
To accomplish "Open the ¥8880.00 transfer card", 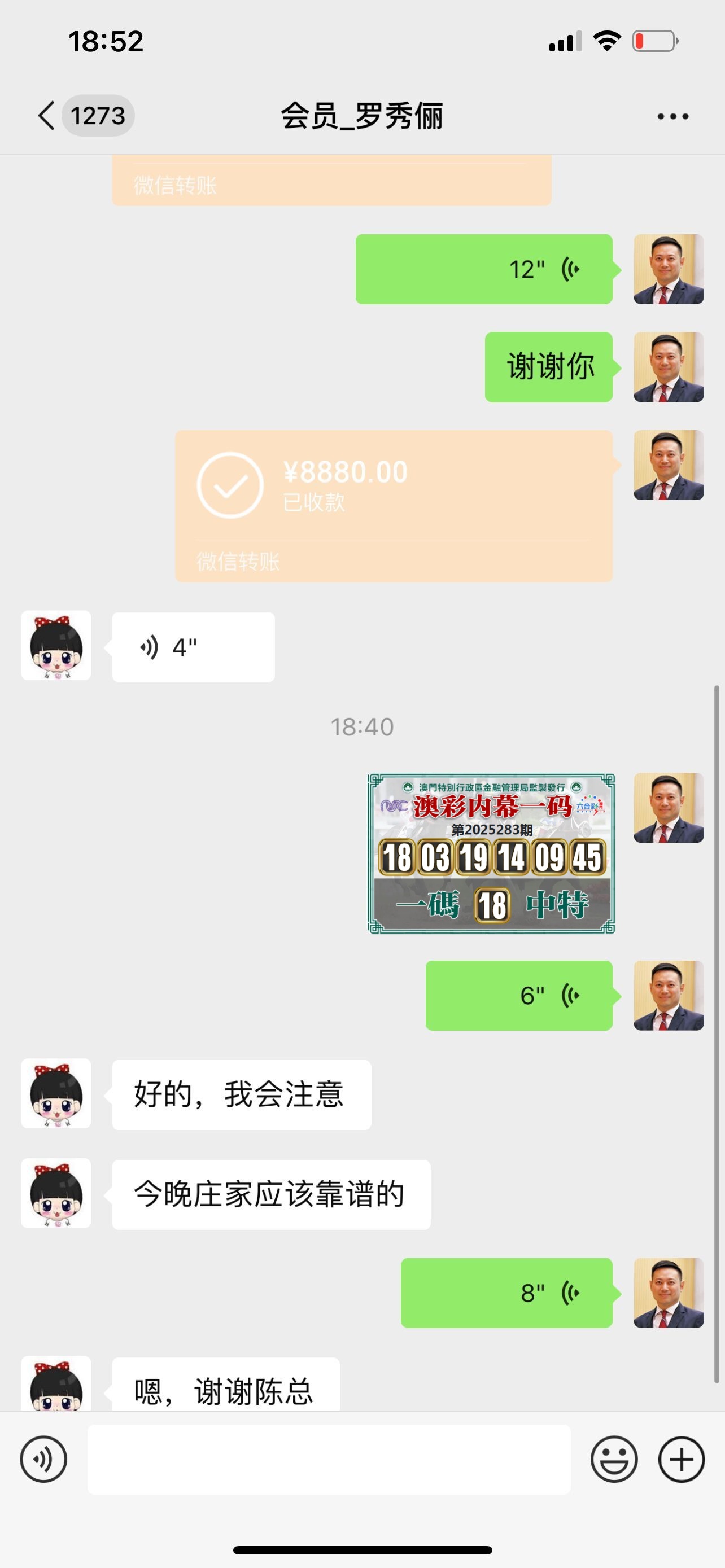I will pyautogui.click(x=393, y=506).
